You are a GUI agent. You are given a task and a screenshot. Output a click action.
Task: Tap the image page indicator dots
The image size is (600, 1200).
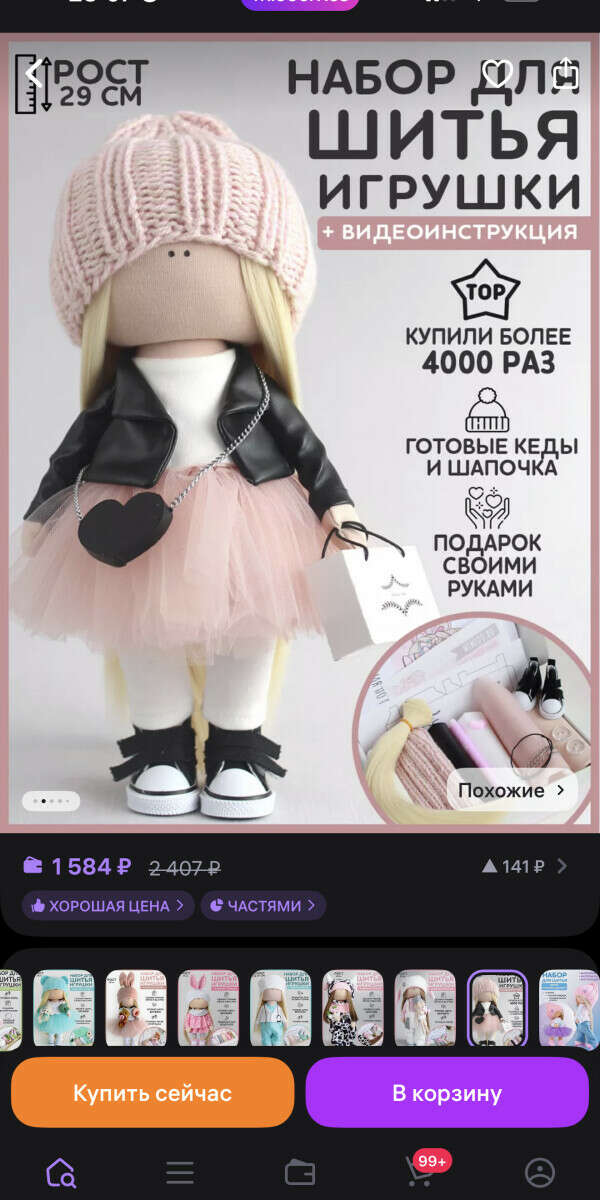pyautogui.click(x=51, y=801)
